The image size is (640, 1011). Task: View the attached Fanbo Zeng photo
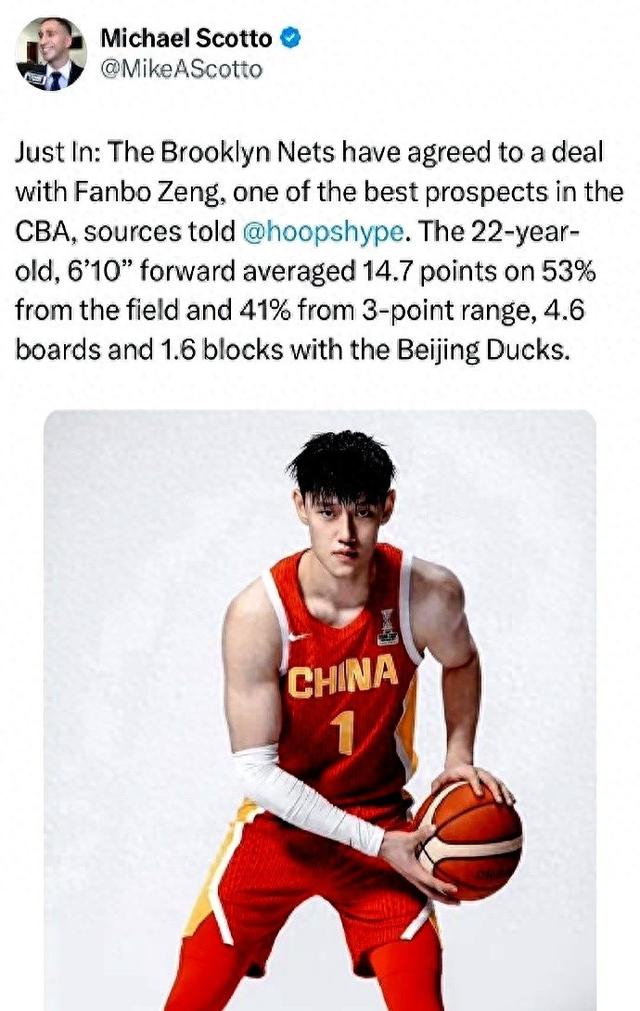(320, 710)
